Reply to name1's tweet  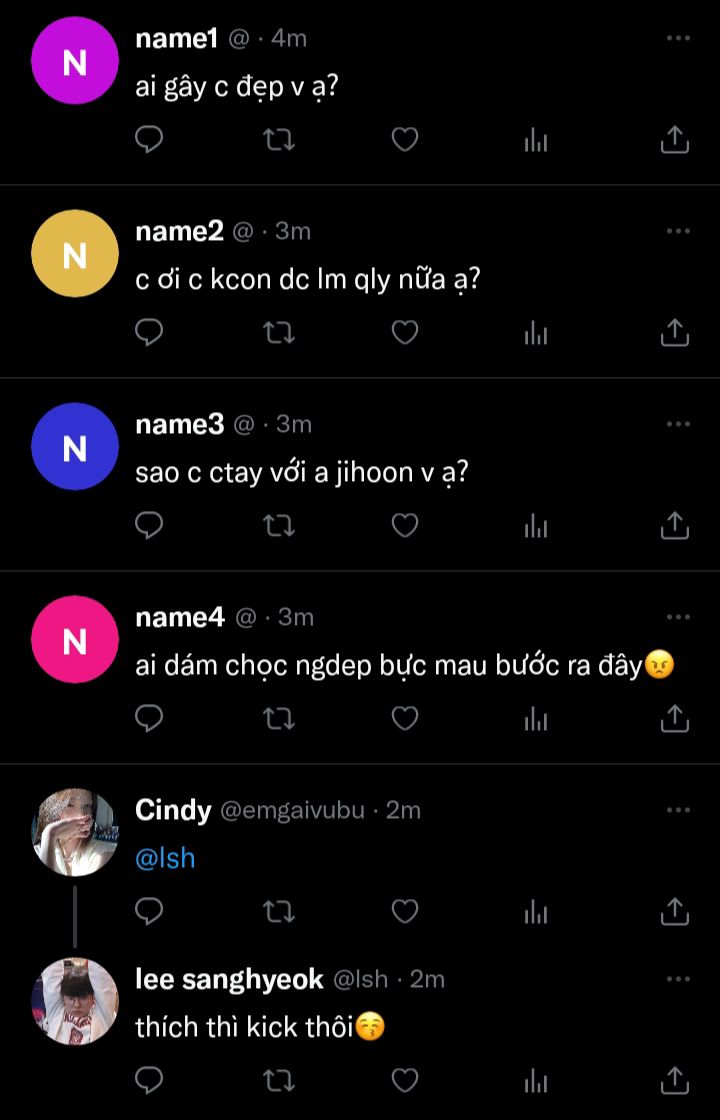tap(149, 140)
